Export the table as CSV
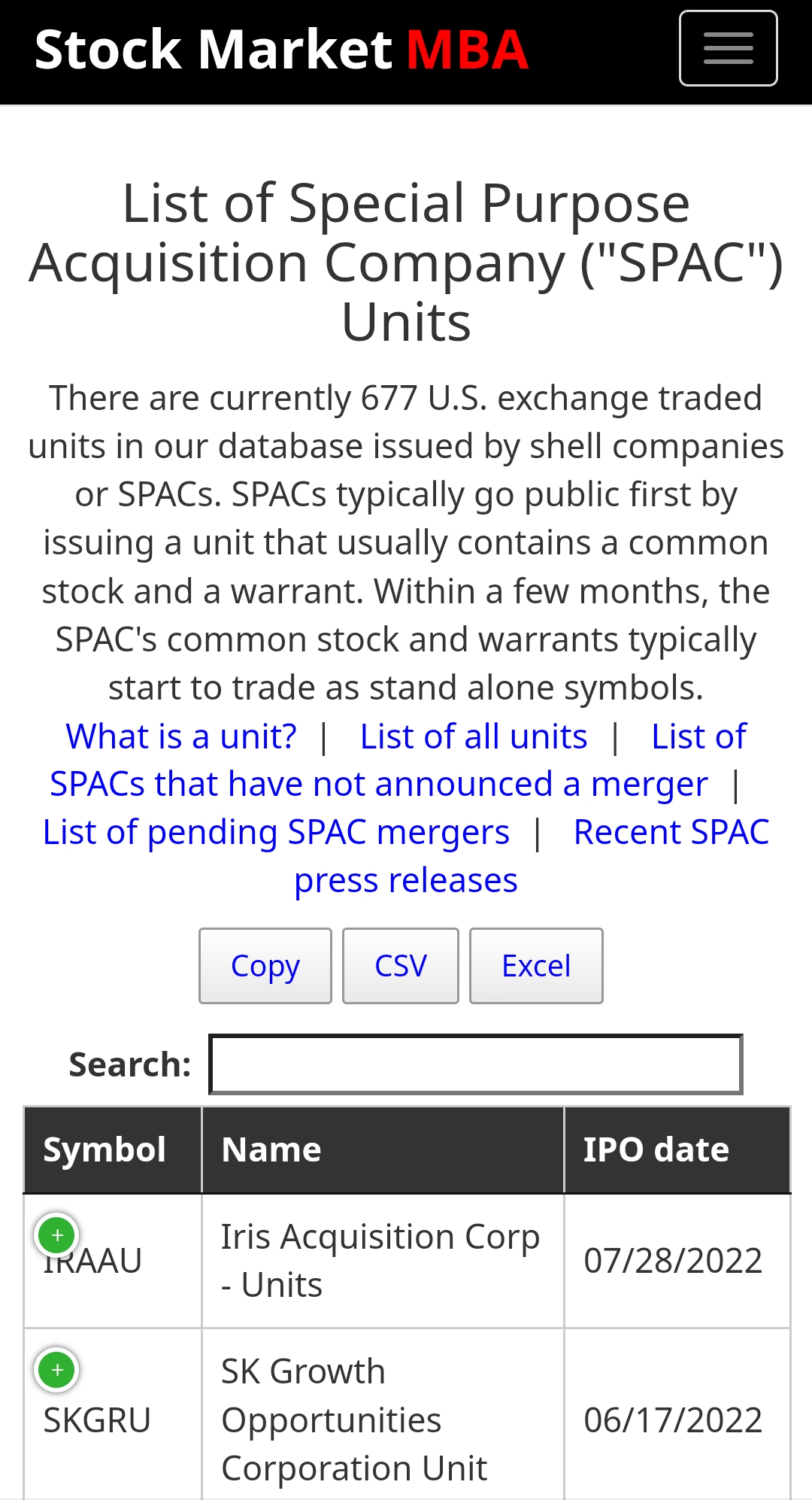Screen dimensions: 812x1500 (400, 966)
